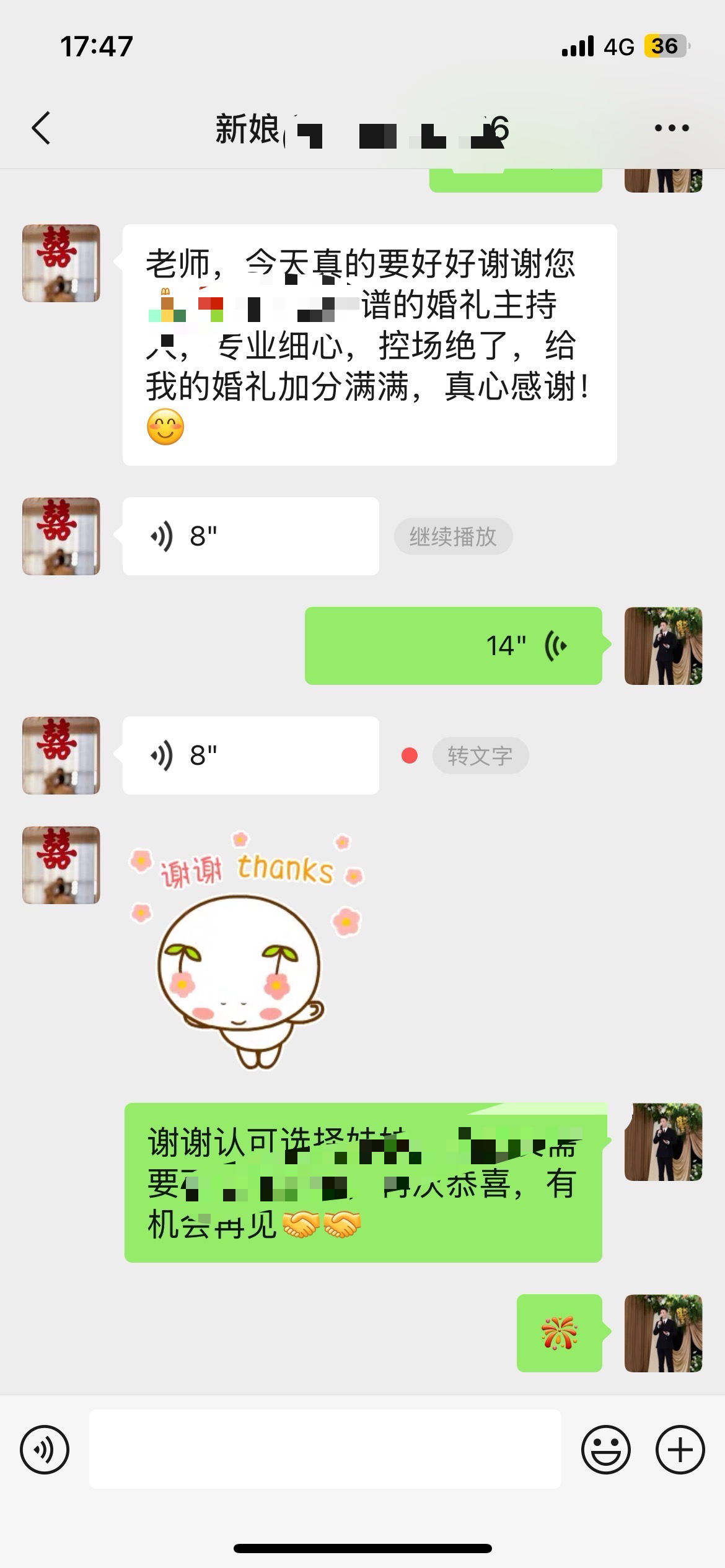This screenshot has height=1568, width=725.
Task: Open the plus attachment menu
Action: click(x=680, y=1450)
